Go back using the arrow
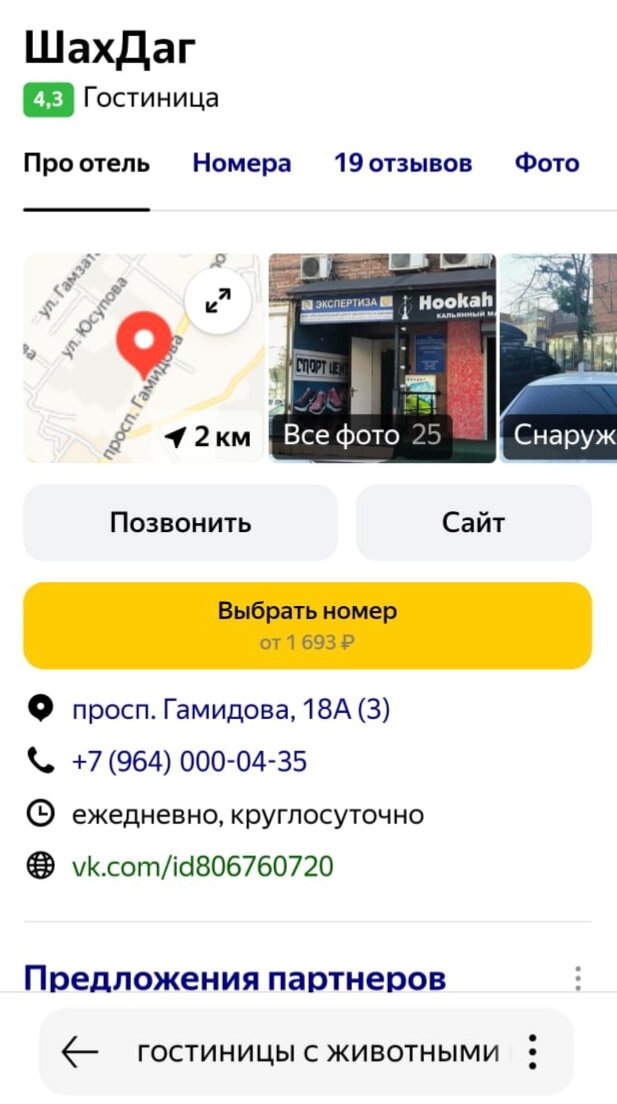Screen dimensions: 617x1104 (x=79, y=1051)
